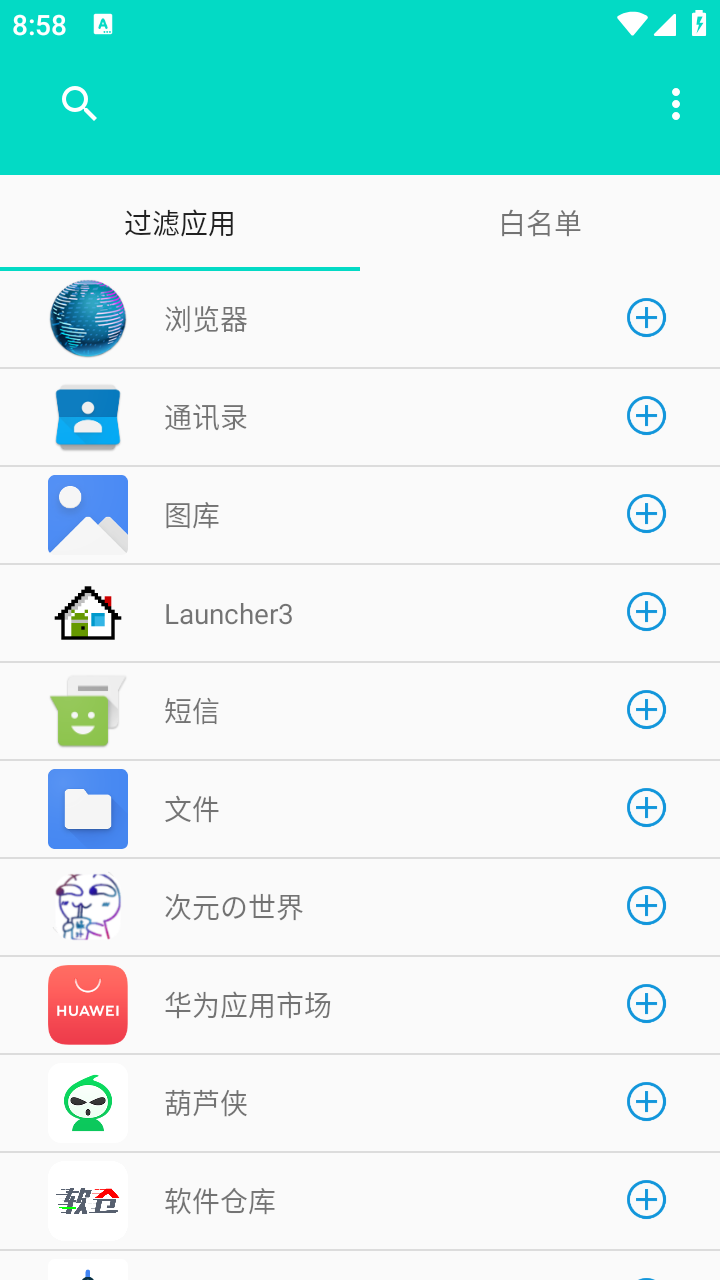
Task: Open the overflow menu with three dots
Action: [676, 103]
